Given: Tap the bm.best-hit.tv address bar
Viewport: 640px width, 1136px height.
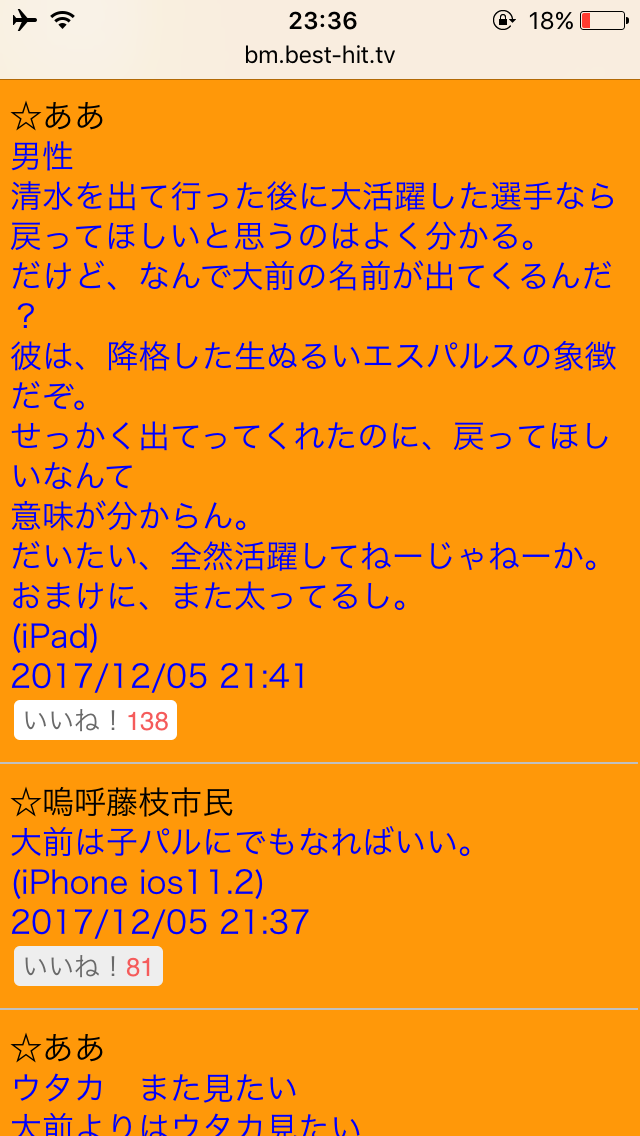Looking at the screenshot, I should [x=320, y=55].
